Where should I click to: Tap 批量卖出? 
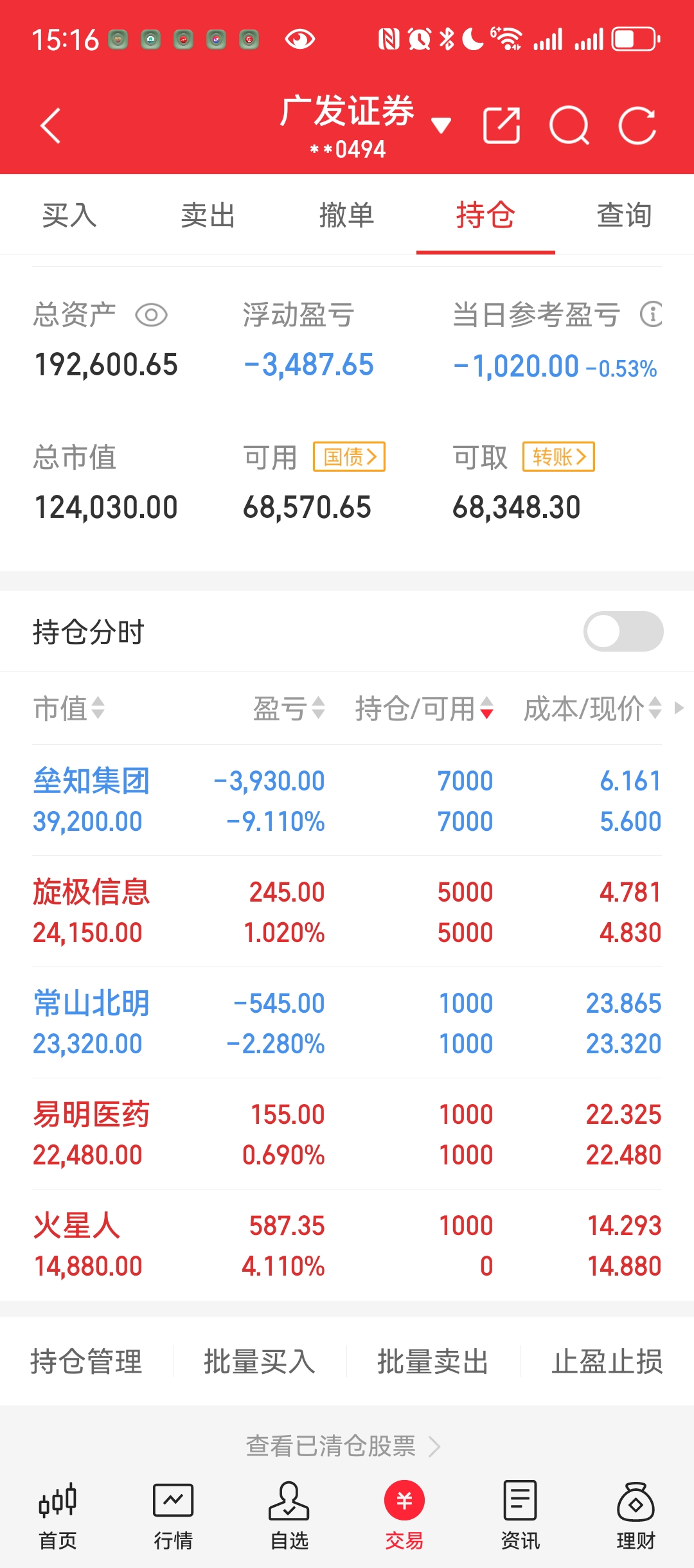point(433,1361)
